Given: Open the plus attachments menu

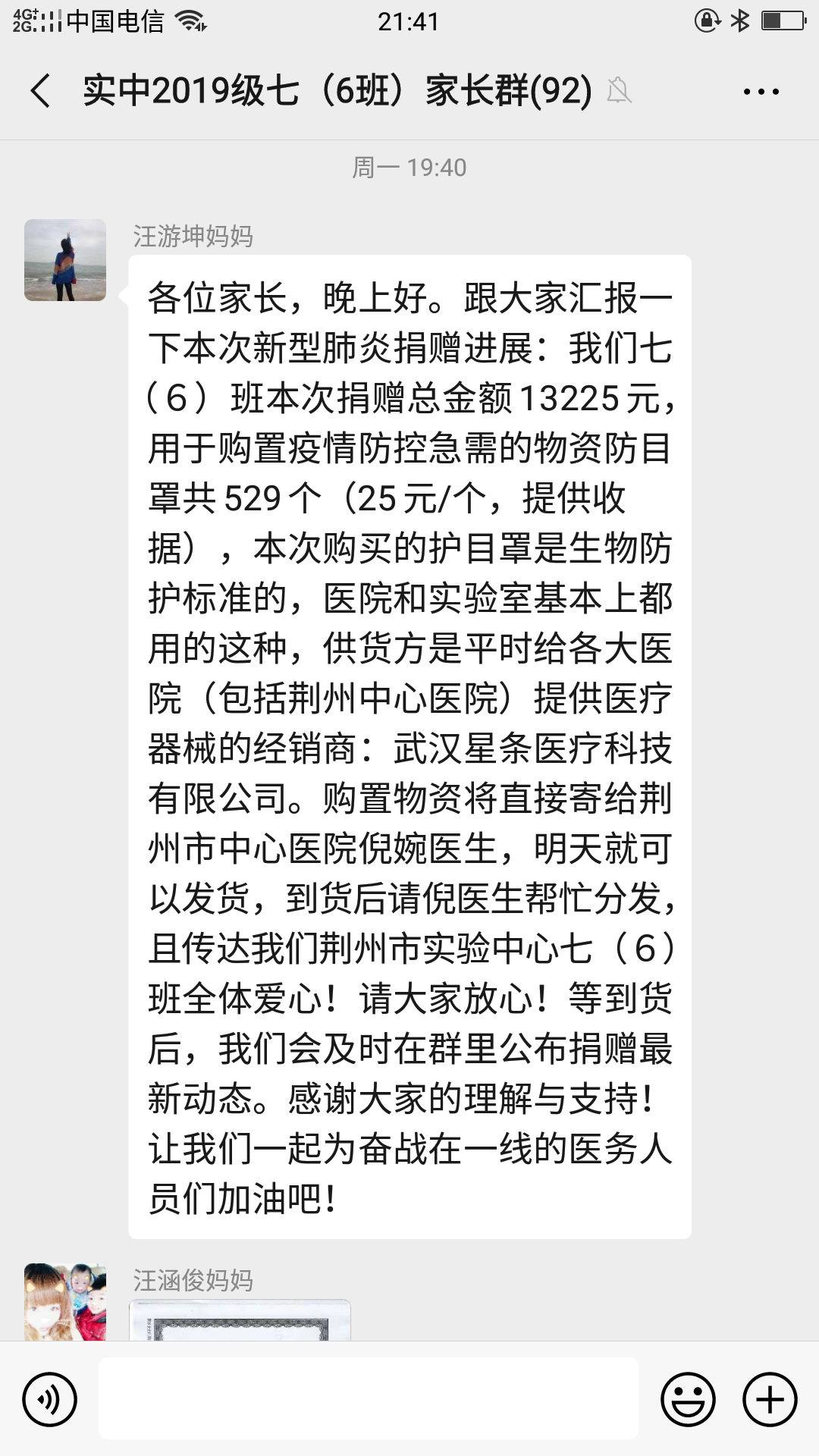Looking at the screenshot, I should tap(770, 1399).
